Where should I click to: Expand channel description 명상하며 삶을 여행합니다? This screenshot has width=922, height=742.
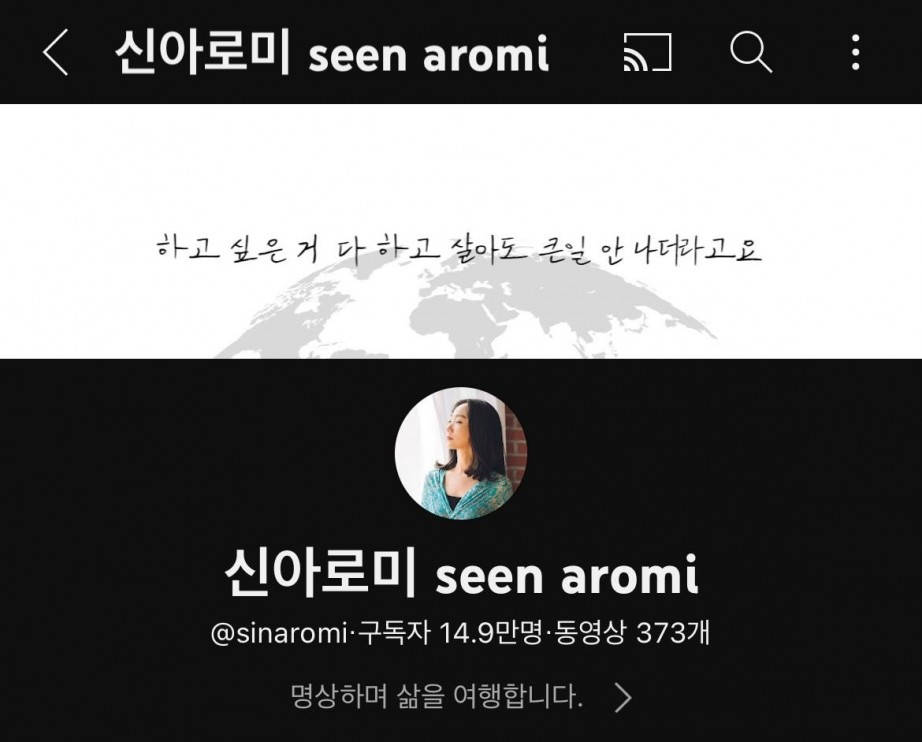click(460, 695)
